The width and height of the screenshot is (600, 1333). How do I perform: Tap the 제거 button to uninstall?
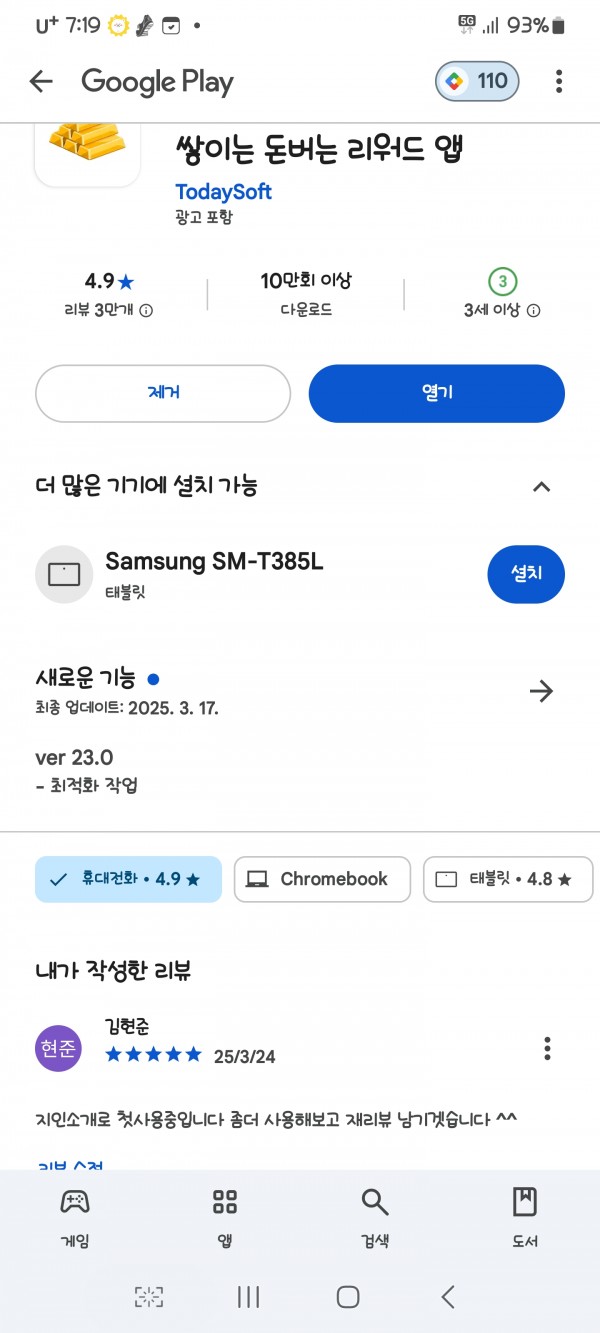(163, 393)
